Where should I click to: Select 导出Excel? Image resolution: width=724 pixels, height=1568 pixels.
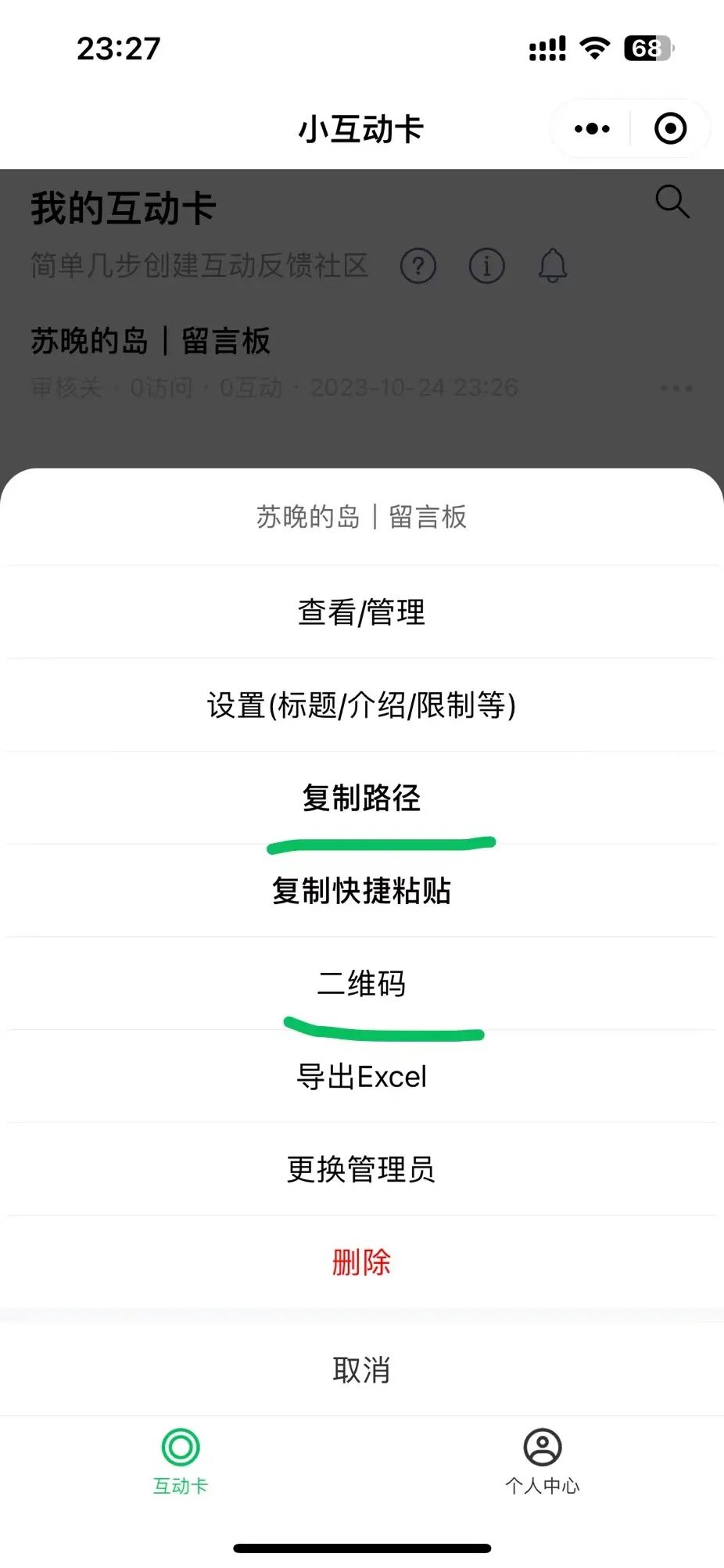coord(361,1077)
